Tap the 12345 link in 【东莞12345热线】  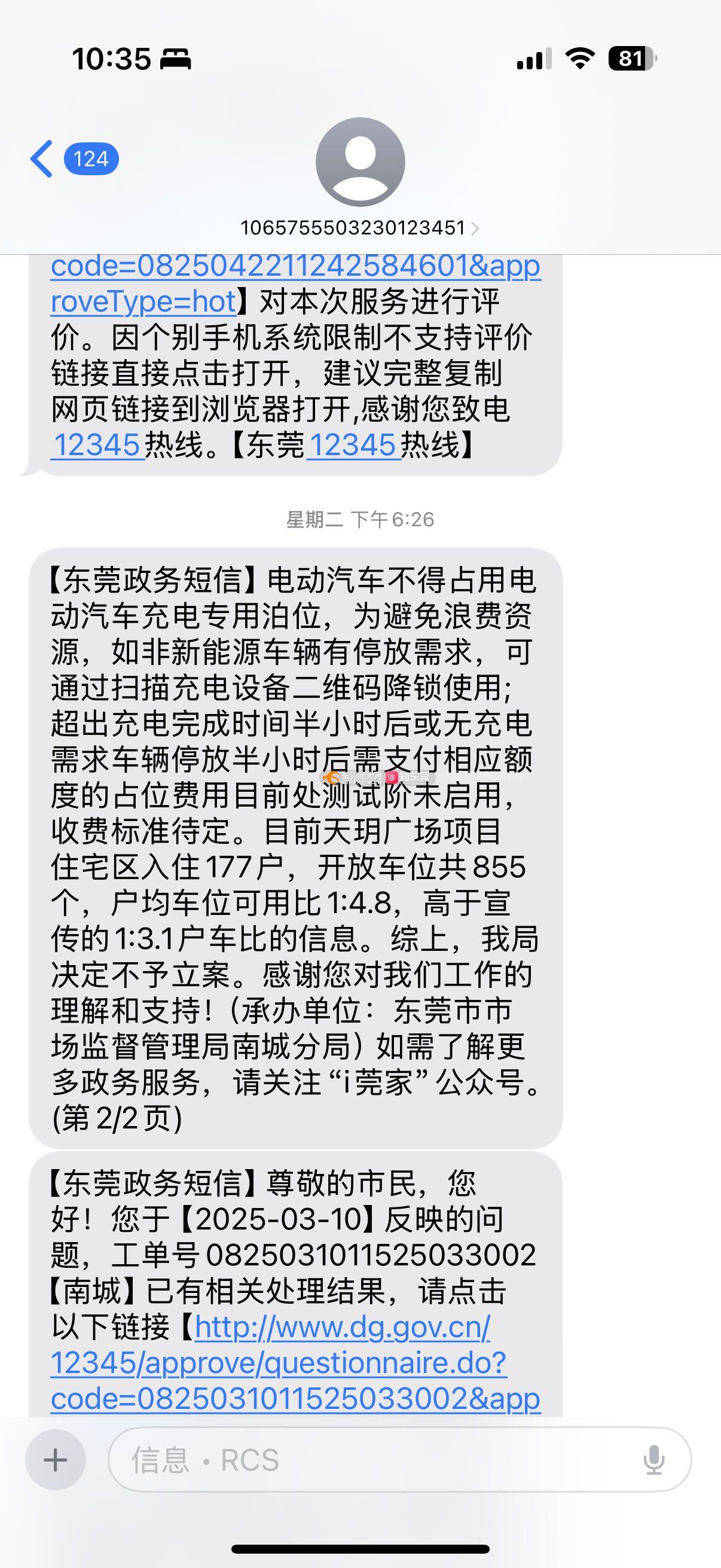pos(353,445)
